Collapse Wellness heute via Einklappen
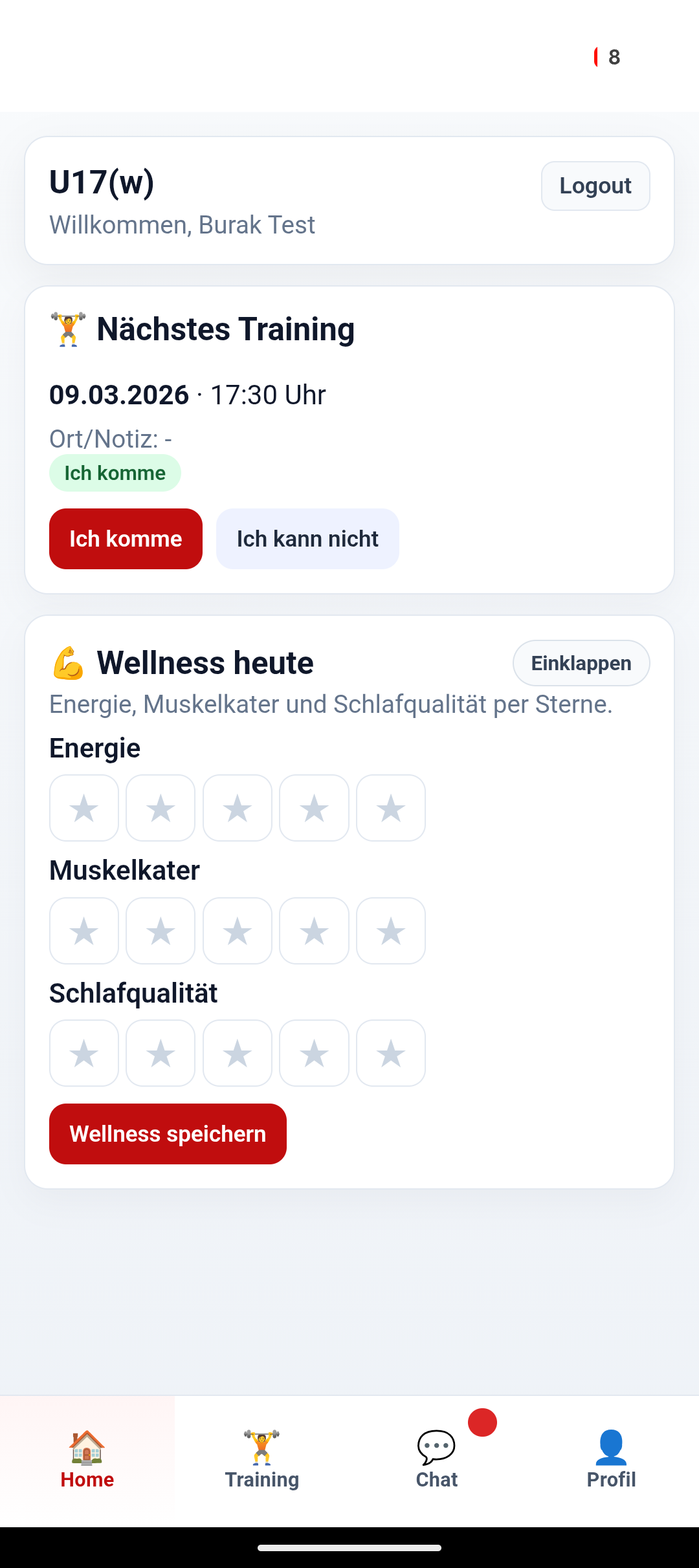This screenshot has width=699, height=1568. pos(581,662)
